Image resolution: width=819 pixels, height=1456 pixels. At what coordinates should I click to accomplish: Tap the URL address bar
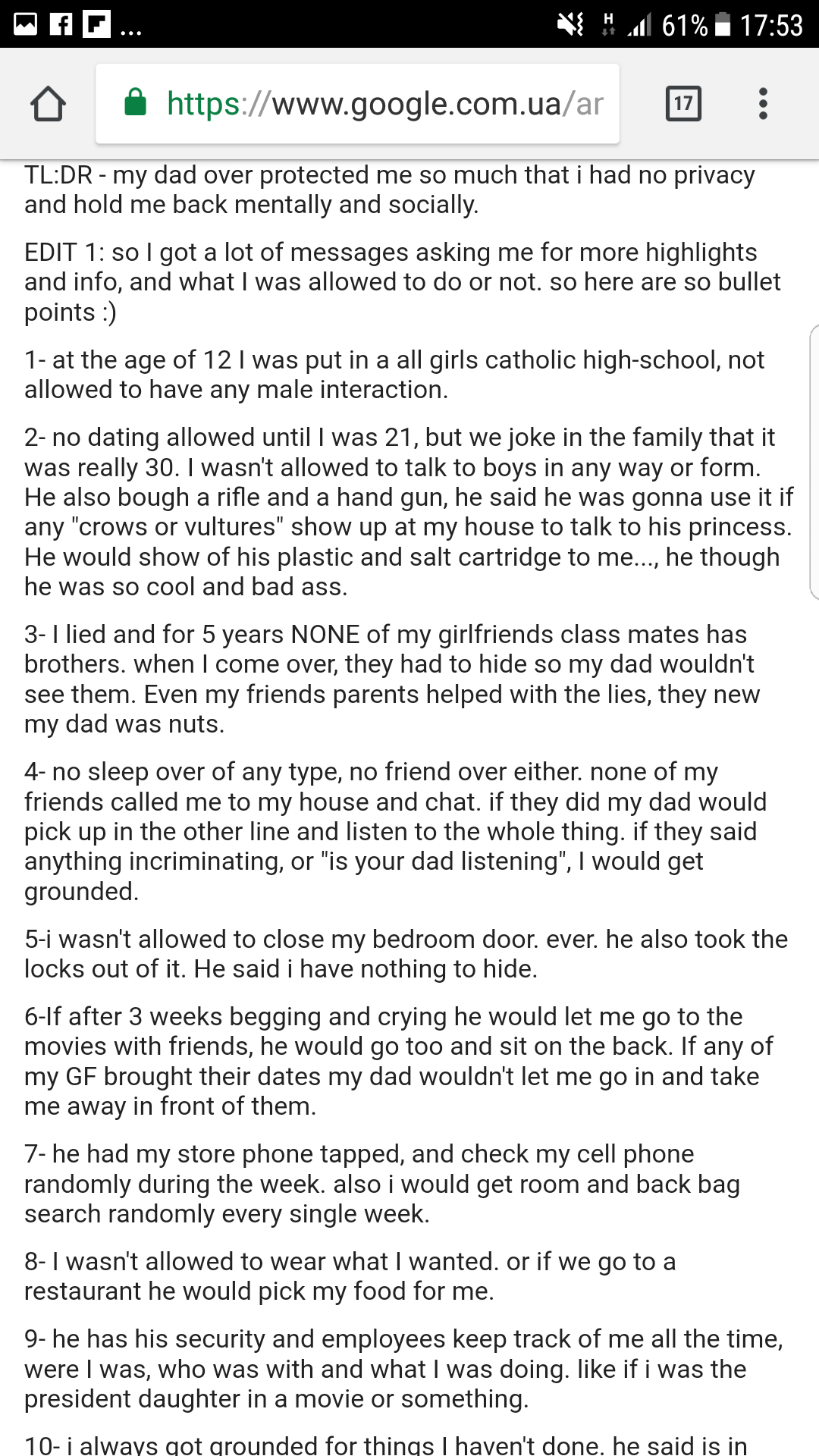pyautogui.click(x=364, y=104)
